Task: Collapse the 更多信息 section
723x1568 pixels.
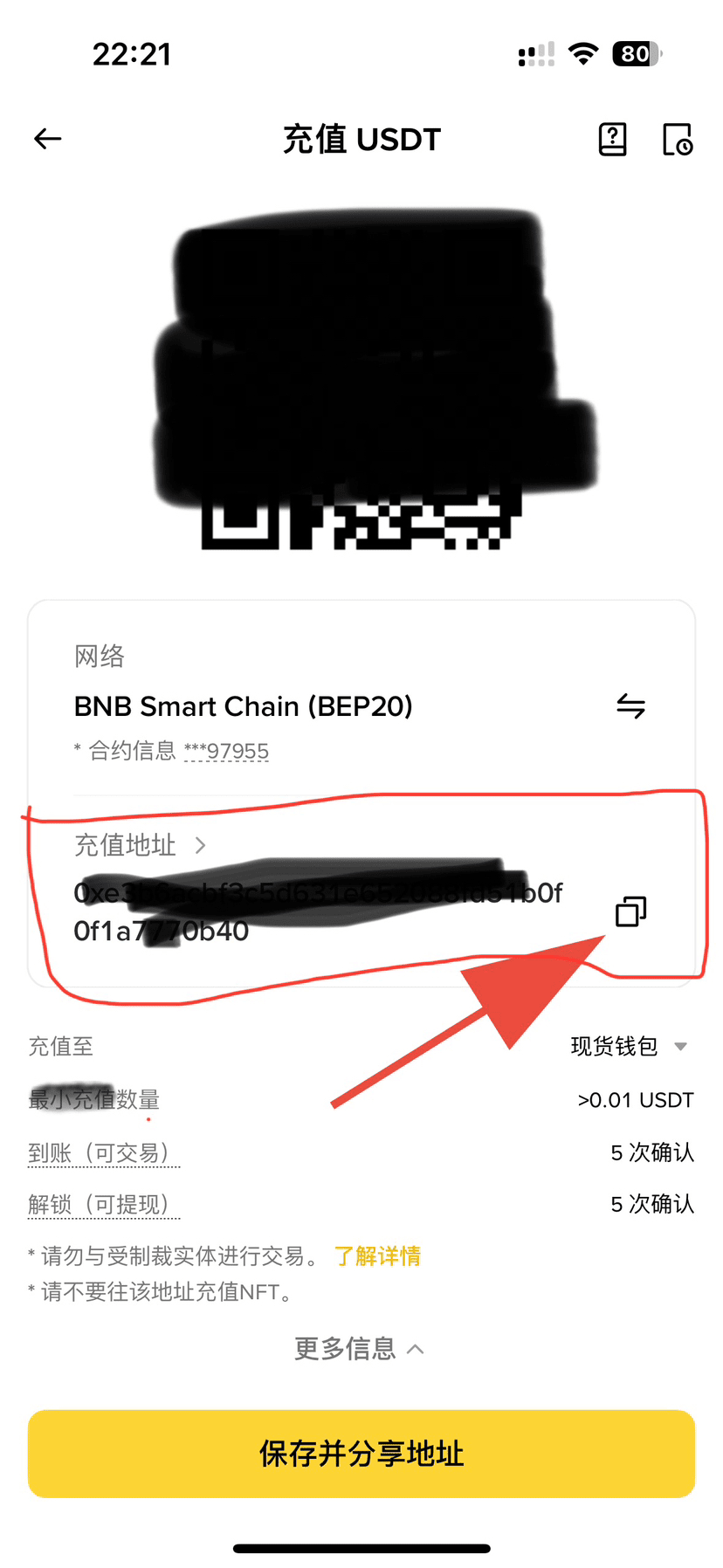Action: (x=360, y=1349)
